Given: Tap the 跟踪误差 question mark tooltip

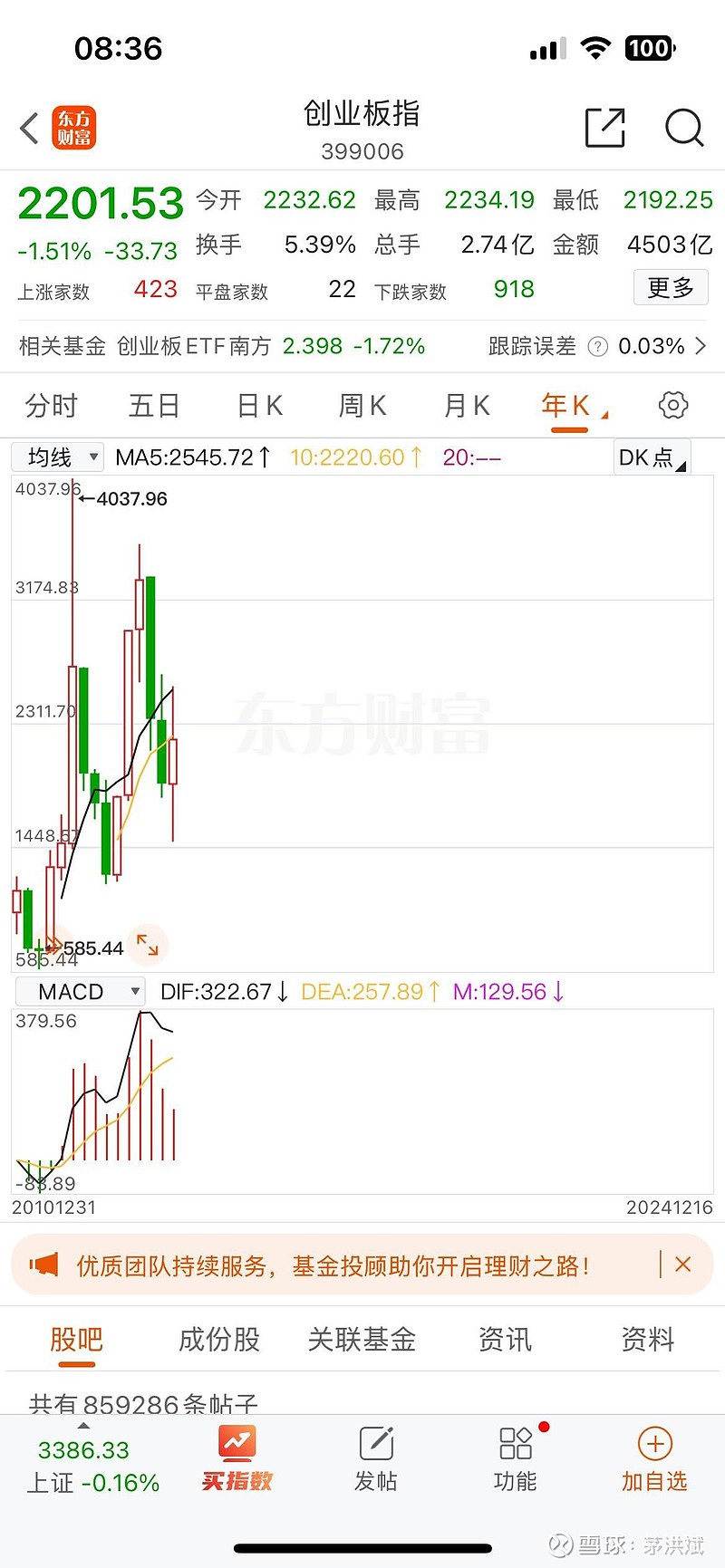Looking at the screenshot, I should pos(596,346).
